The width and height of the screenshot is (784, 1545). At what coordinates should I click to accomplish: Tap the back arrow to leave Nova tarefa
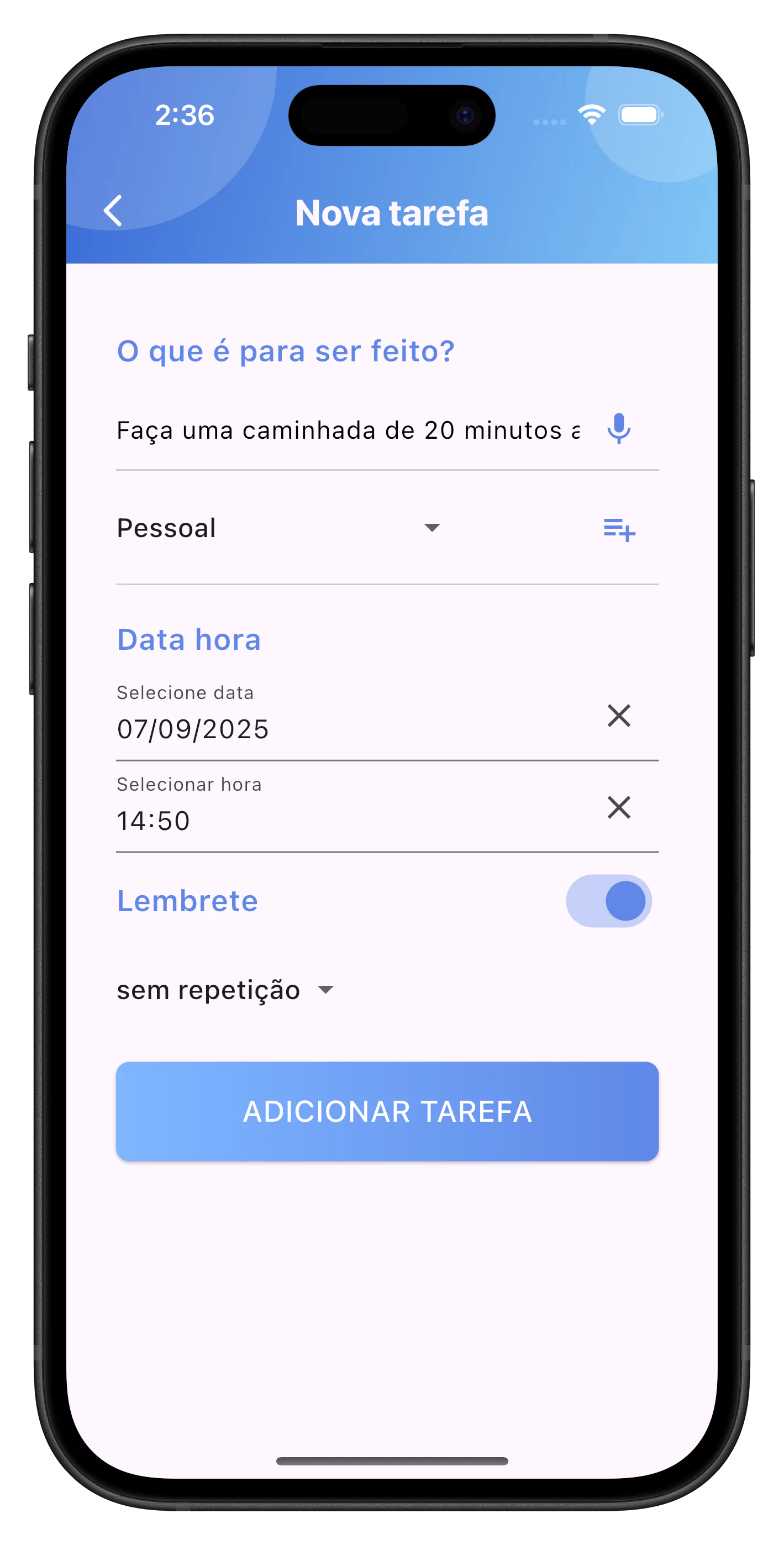point(114,211)
